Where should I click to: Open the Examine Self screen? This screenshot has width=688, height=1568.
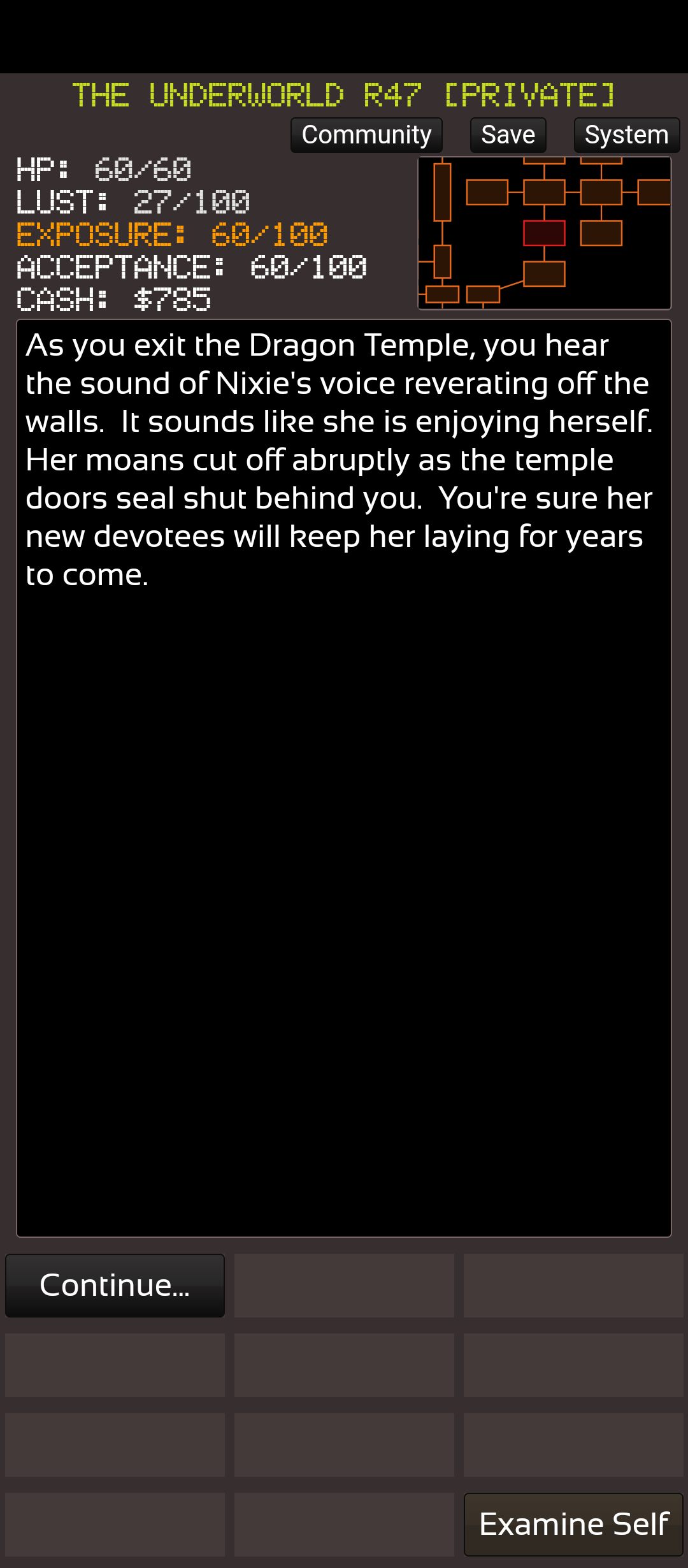(x=573, y=1524)
